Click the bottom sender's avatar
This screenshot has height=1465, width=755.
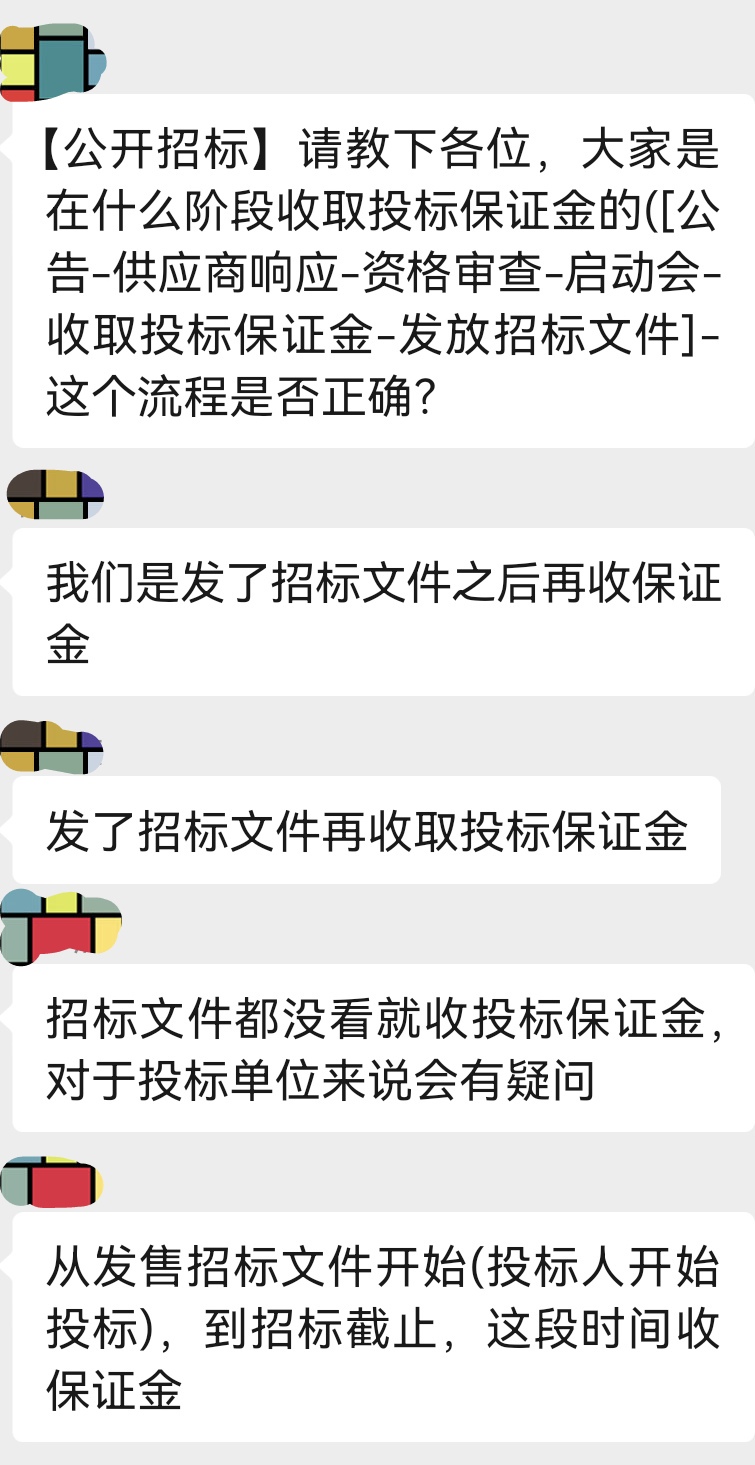click(x=50, y=1180)
